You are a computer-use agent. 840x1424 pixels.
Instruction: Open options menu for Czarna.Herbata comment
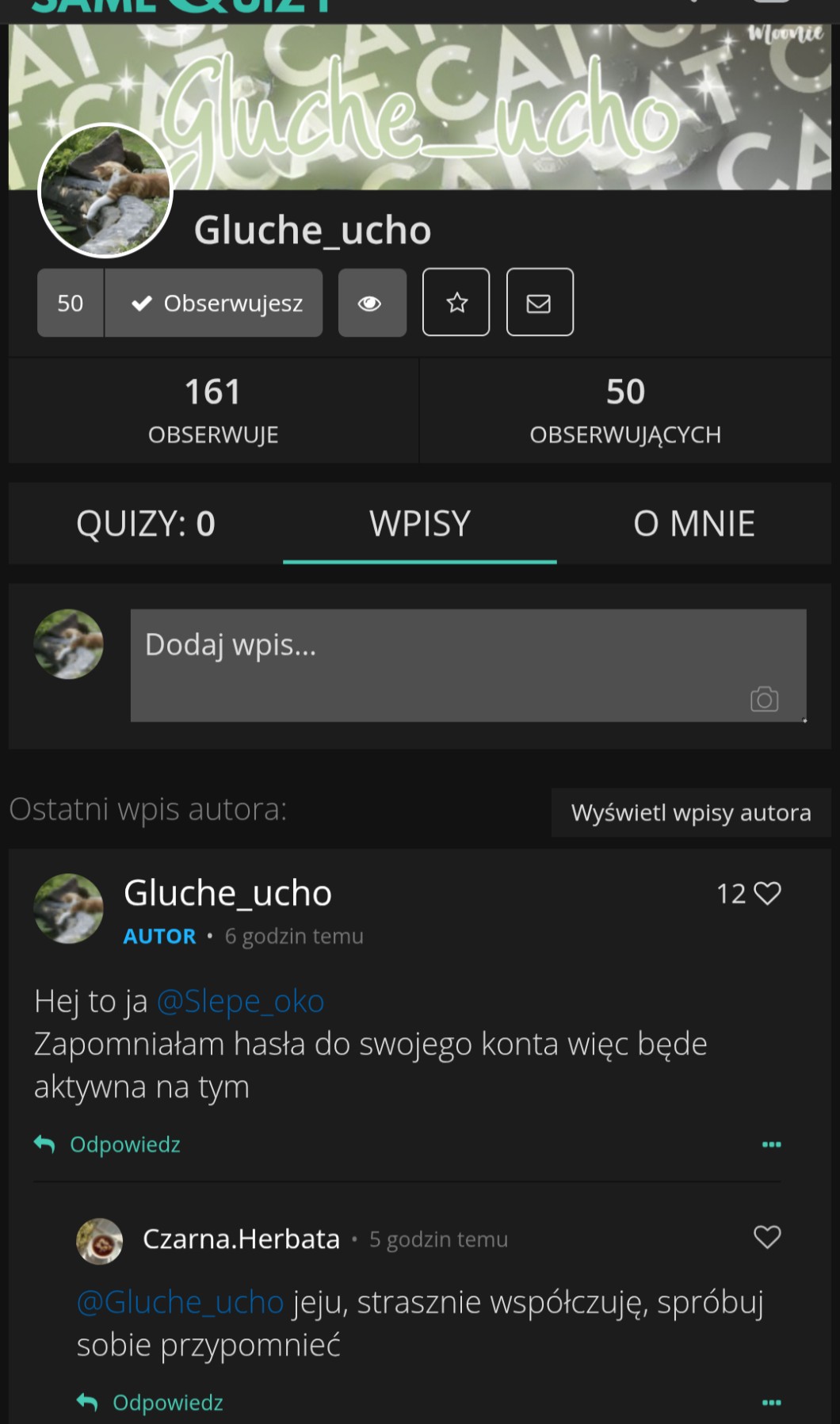(x=771, y=1403)
